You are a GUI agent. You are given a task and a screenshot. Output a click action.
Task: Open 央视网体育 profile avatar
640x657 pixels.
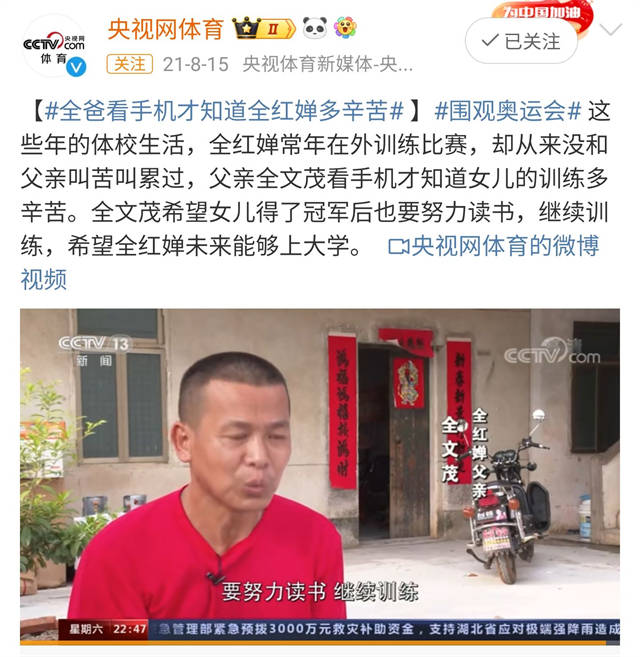[x=55, y=46]
